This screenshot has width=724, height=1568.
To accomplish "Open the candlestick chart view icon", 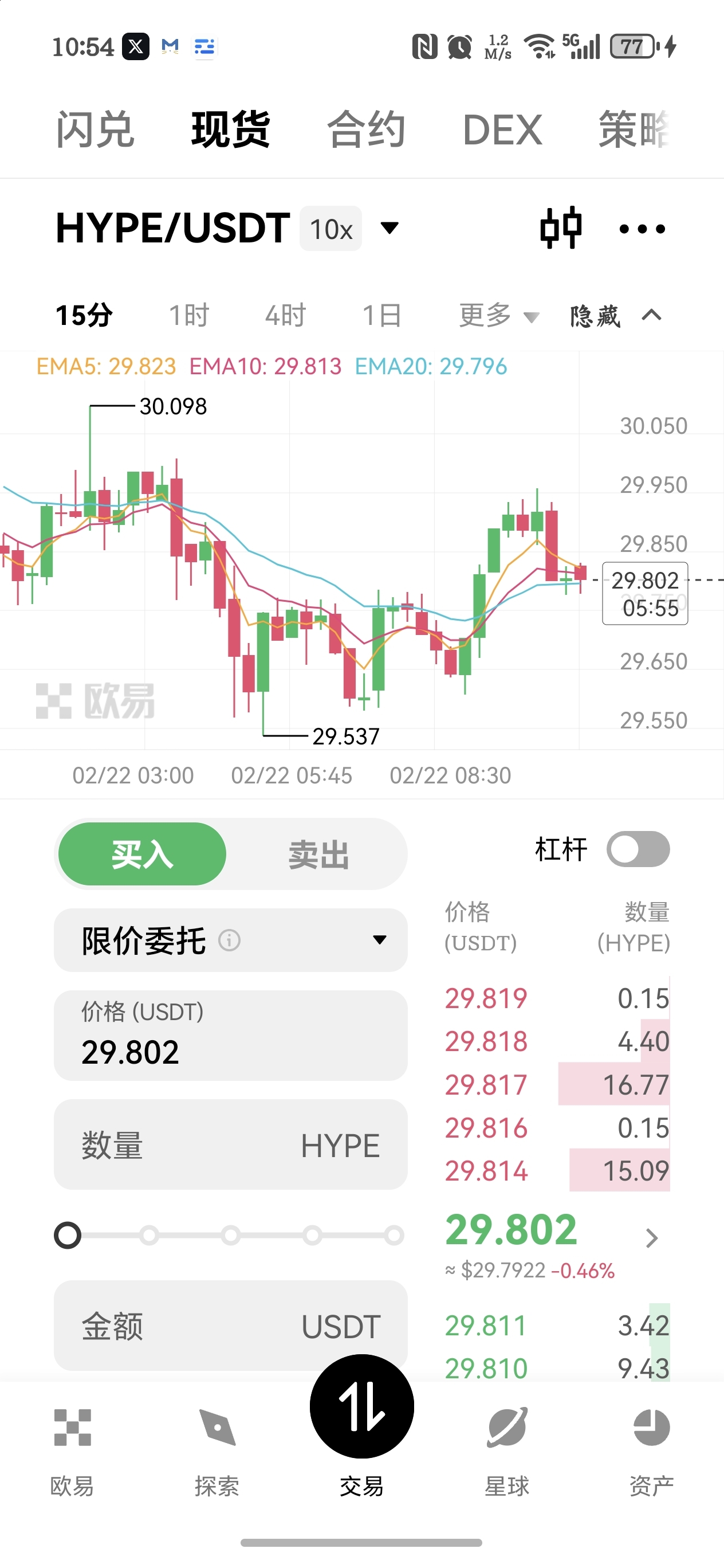I will 560,228.
